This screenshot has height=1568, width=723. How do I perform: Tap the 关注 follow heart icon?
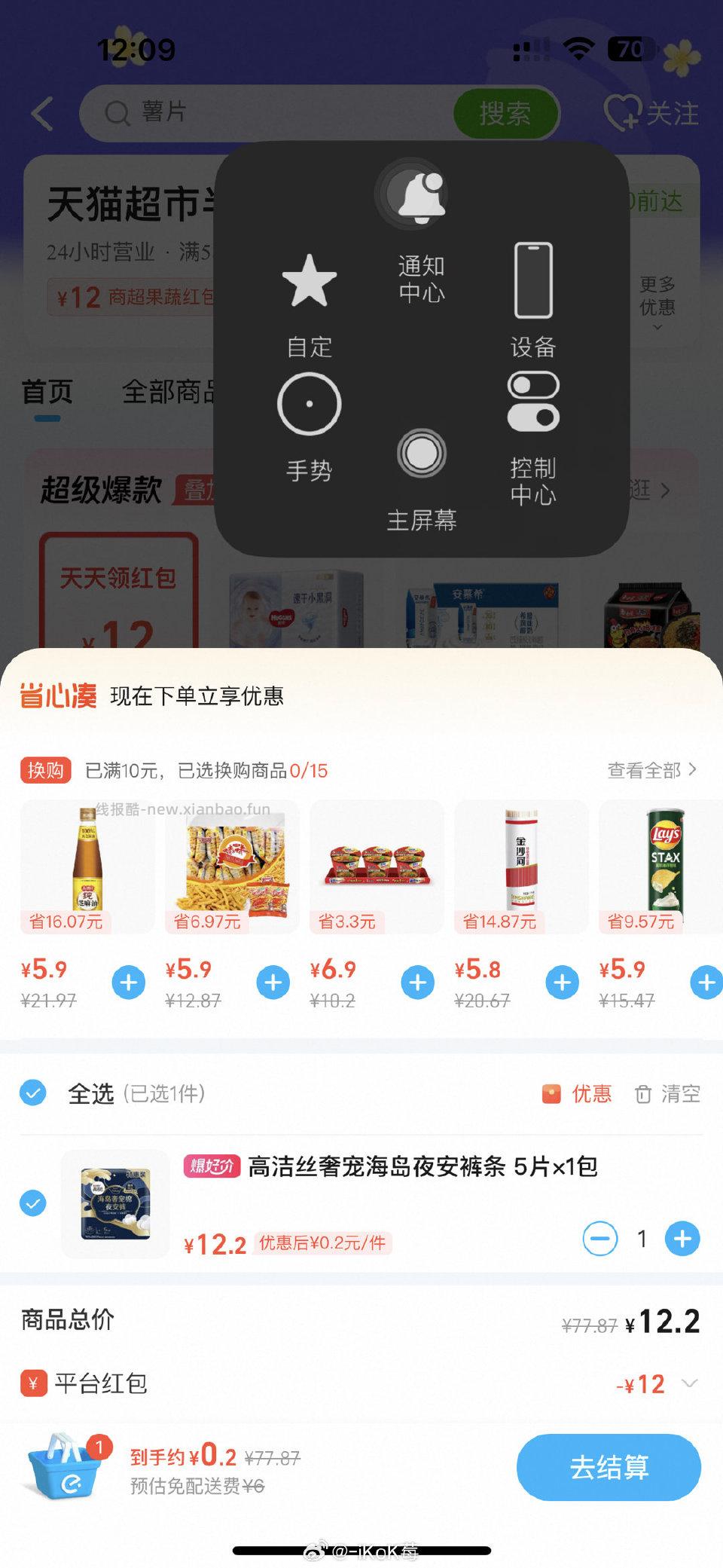point(625,113)
